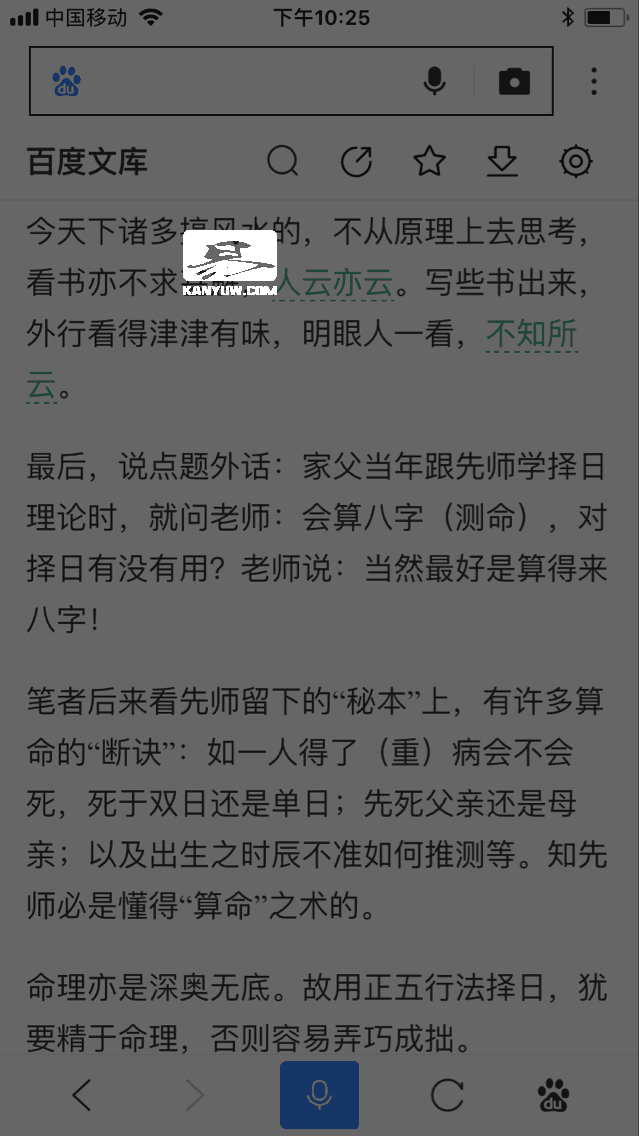Open Baidu home via the paw icon
This screenshot has height=1136, width=639.
coord(554,1094)
